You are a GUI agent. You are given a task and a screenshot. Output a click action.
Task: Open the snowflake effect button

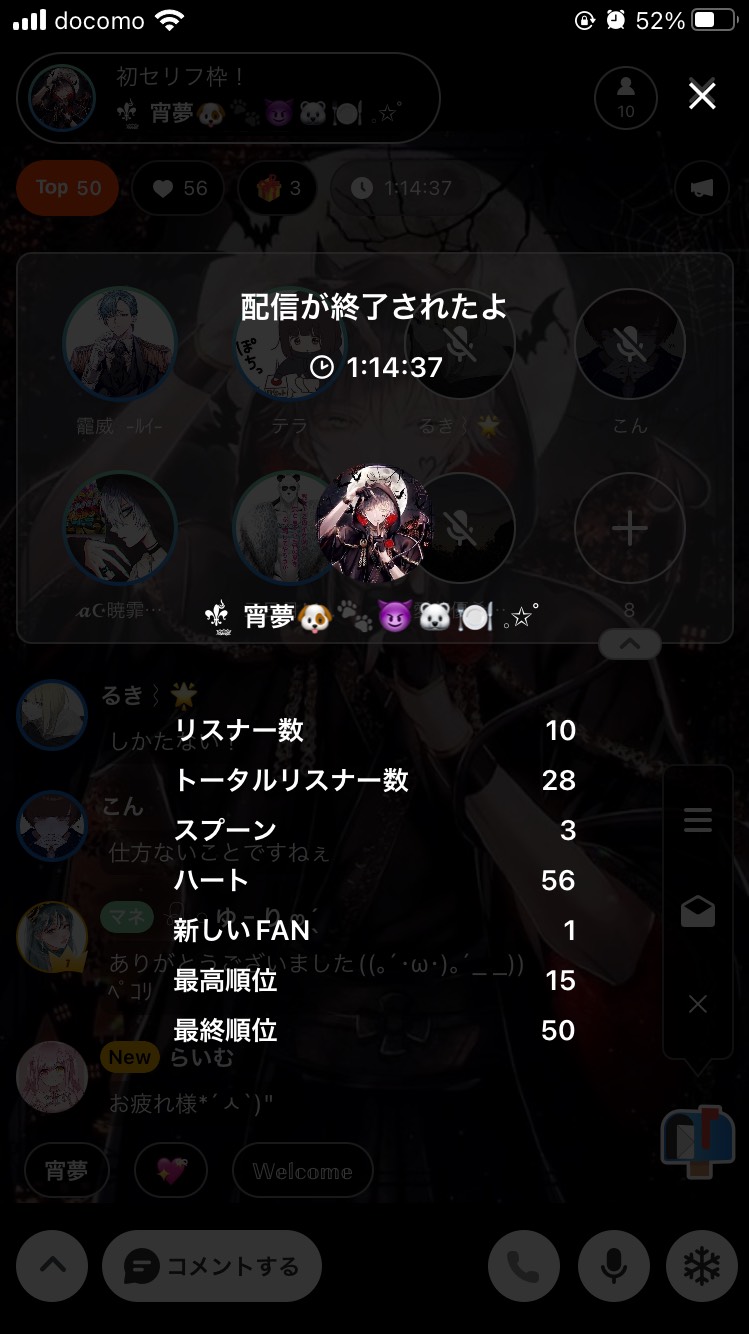pos(702,1266)
